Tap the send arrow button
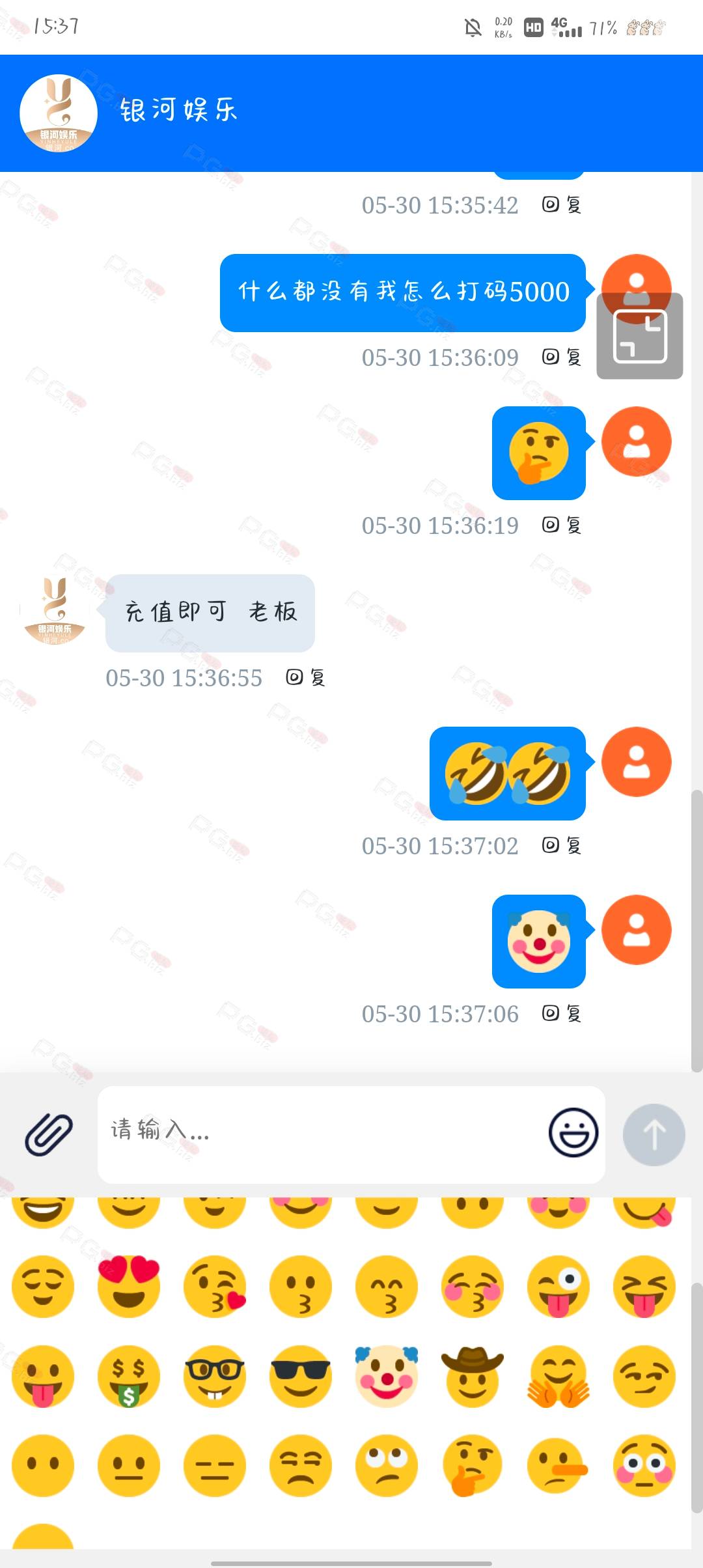 [654, 1134]
